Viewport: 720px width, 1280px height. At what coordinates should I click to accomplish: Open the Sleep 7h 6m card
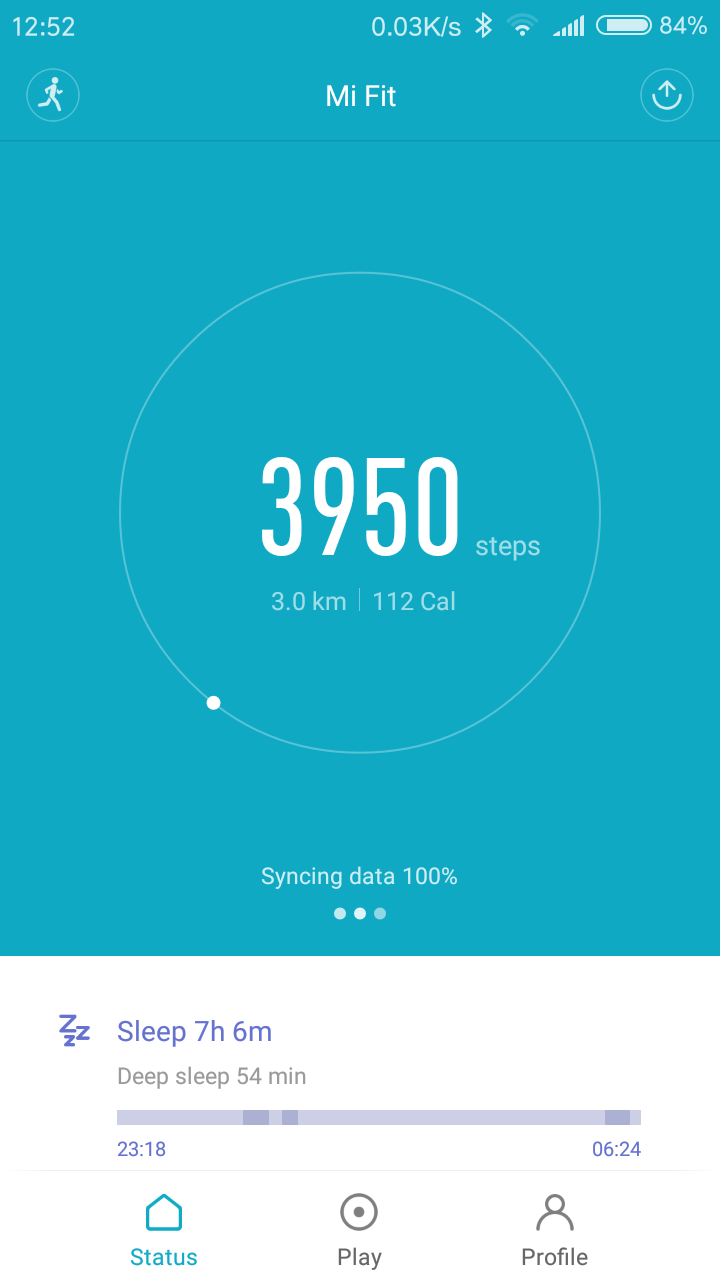(x=360, y=1085)
